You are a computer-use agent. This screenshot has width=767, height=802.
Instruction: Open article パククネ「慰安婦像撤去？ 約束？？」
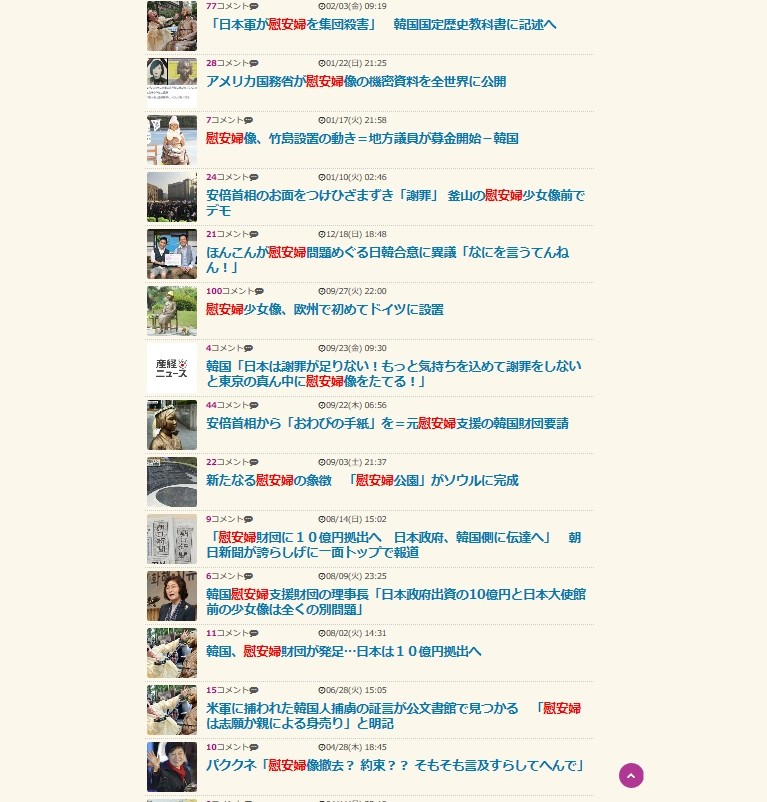(394, 765)
